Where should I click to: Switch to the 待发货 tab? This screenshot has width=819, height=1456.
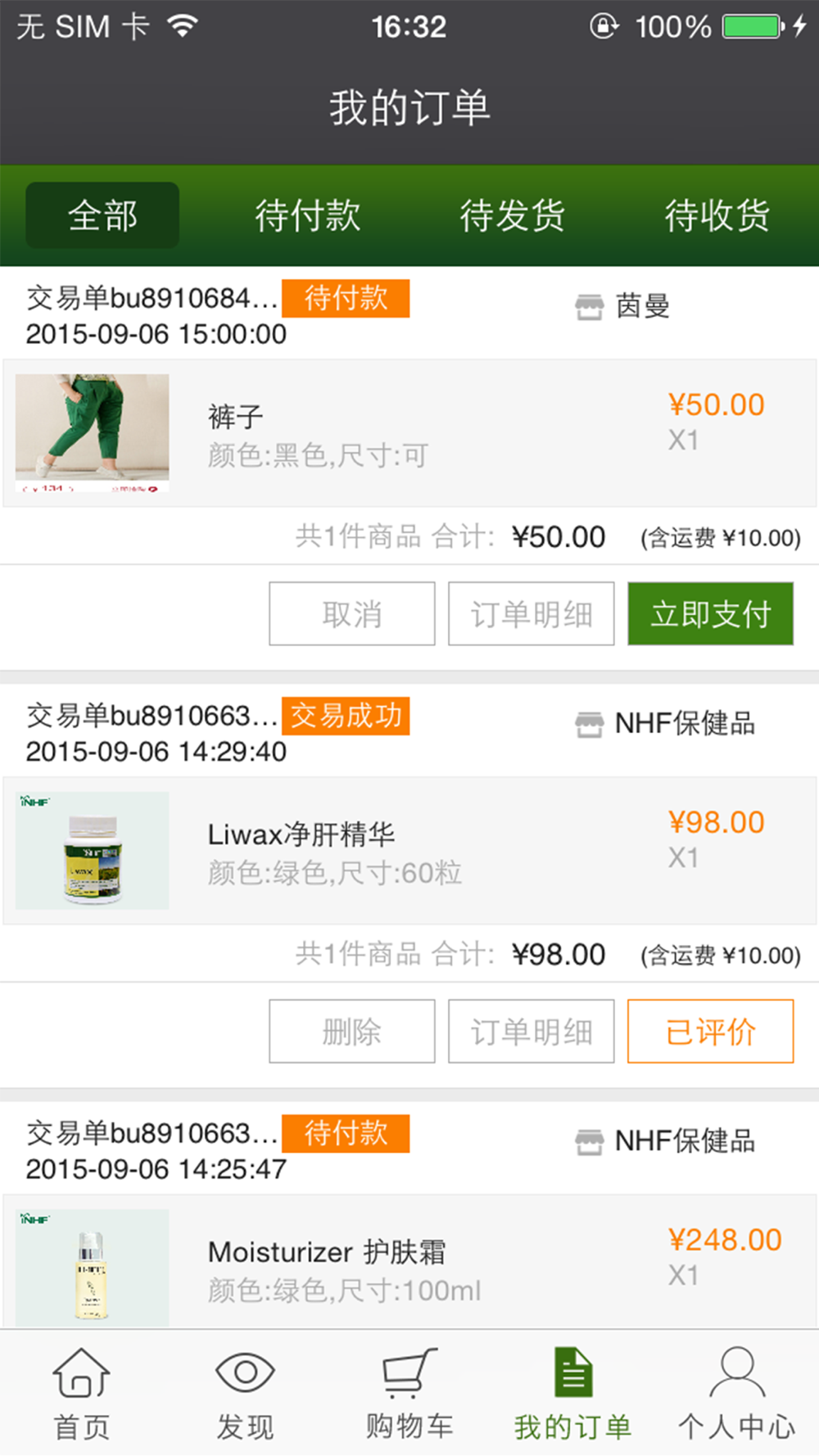click(512, 215)
